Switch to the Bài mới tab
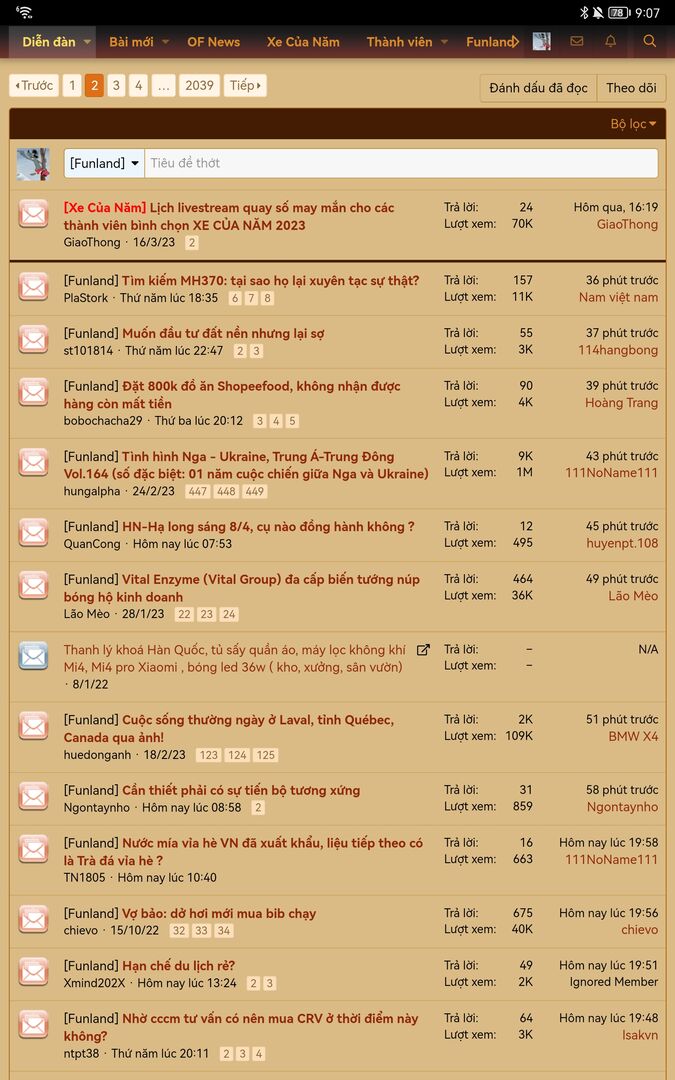 point(131,42)
